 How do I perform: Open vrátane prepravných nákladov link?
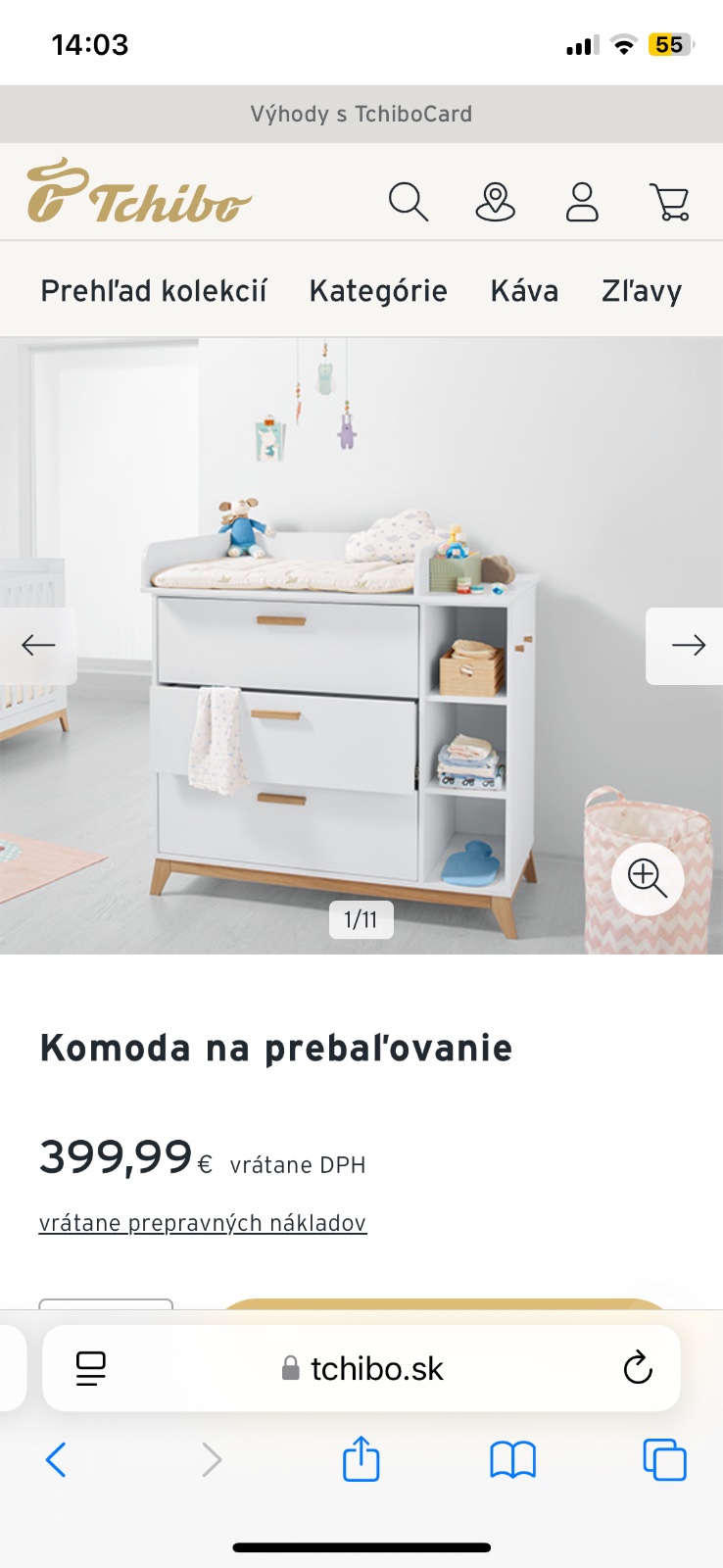click(x=203, y=1223)
